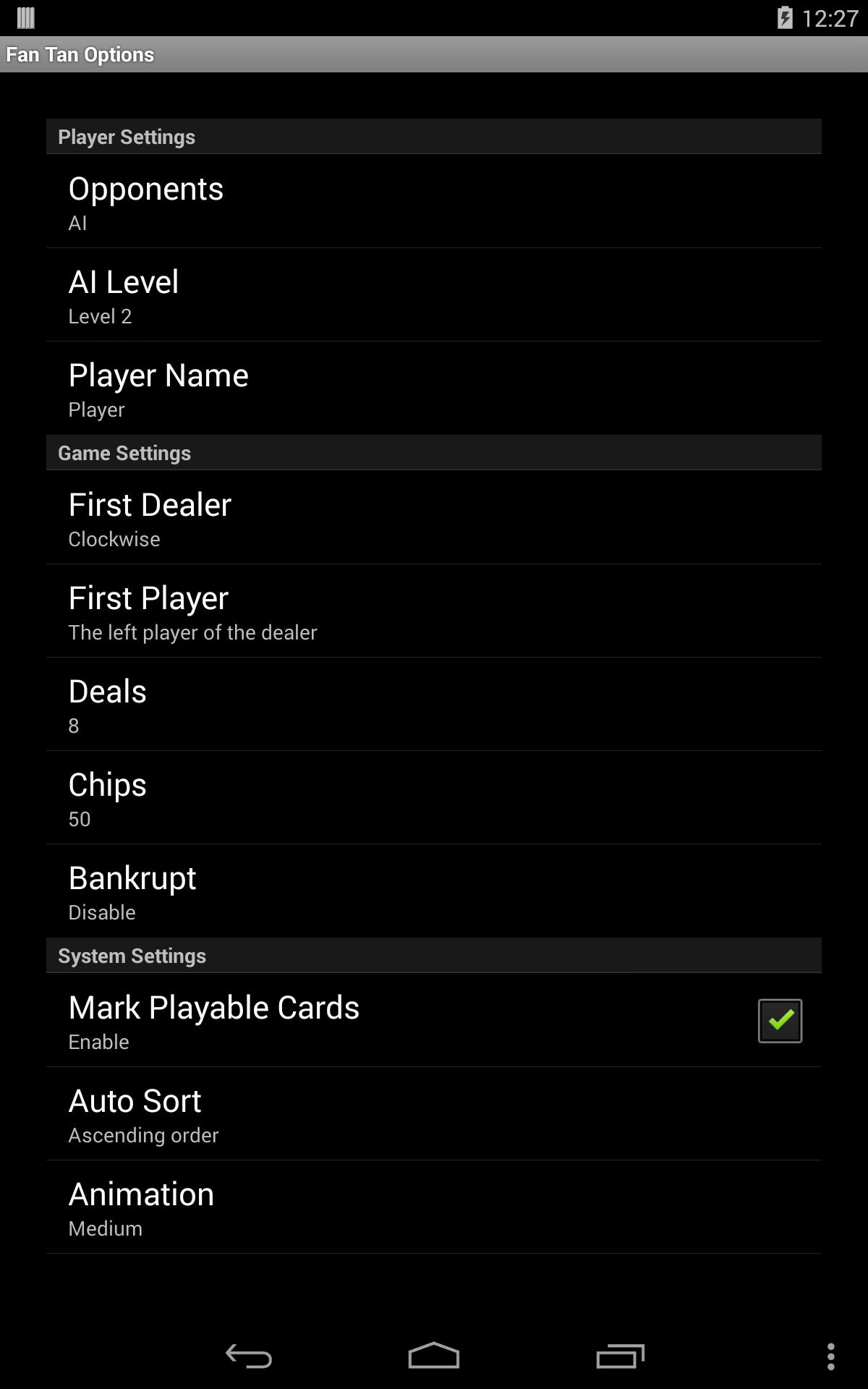Image resolution: width=868 pixels, height=1389 pixels.
Task: Open First Dealer setting
Action: point(434,518)
